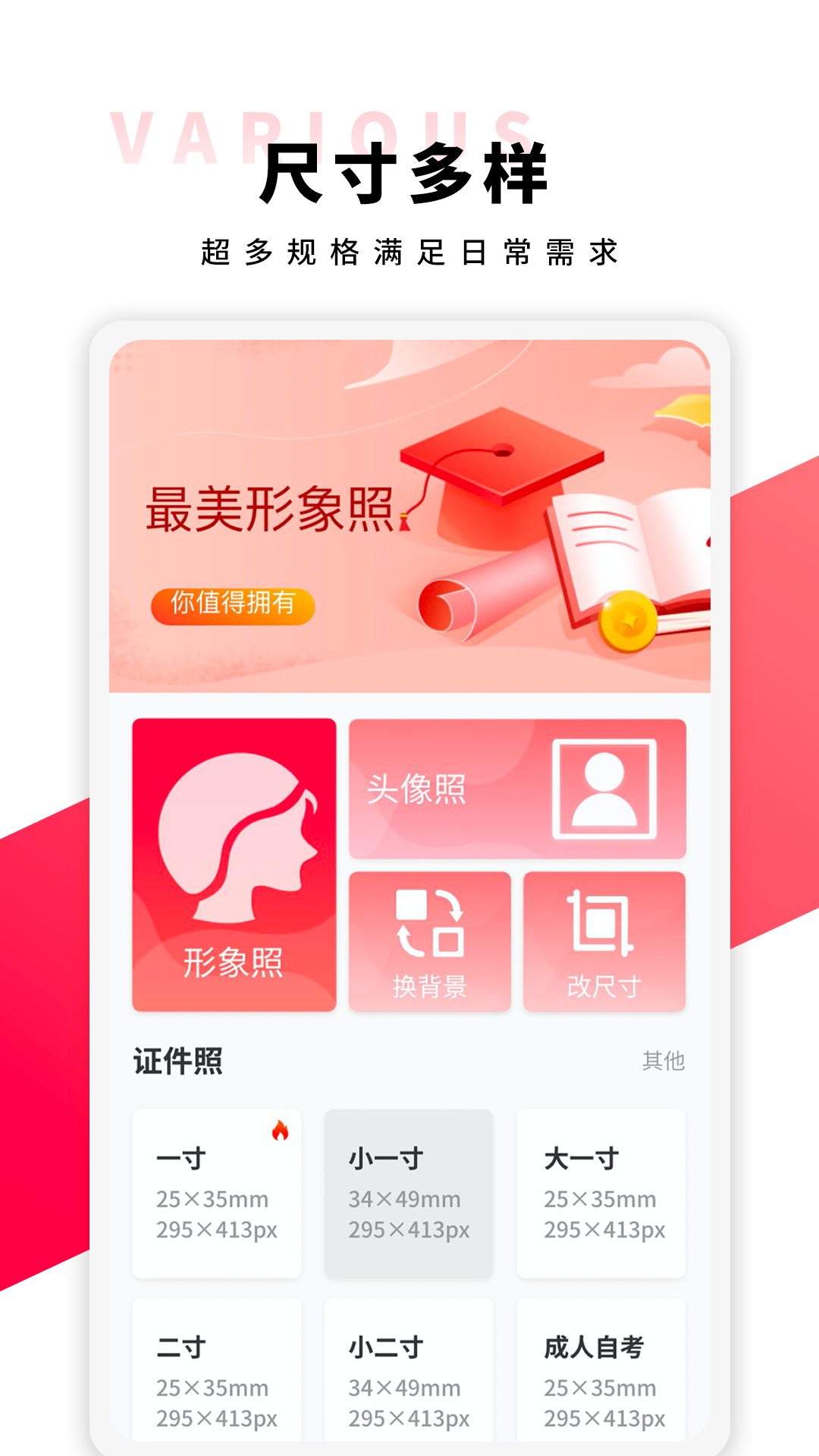Open the 证件照 ID photo section header
The image size is (819, 1456).
(176, 1062)
